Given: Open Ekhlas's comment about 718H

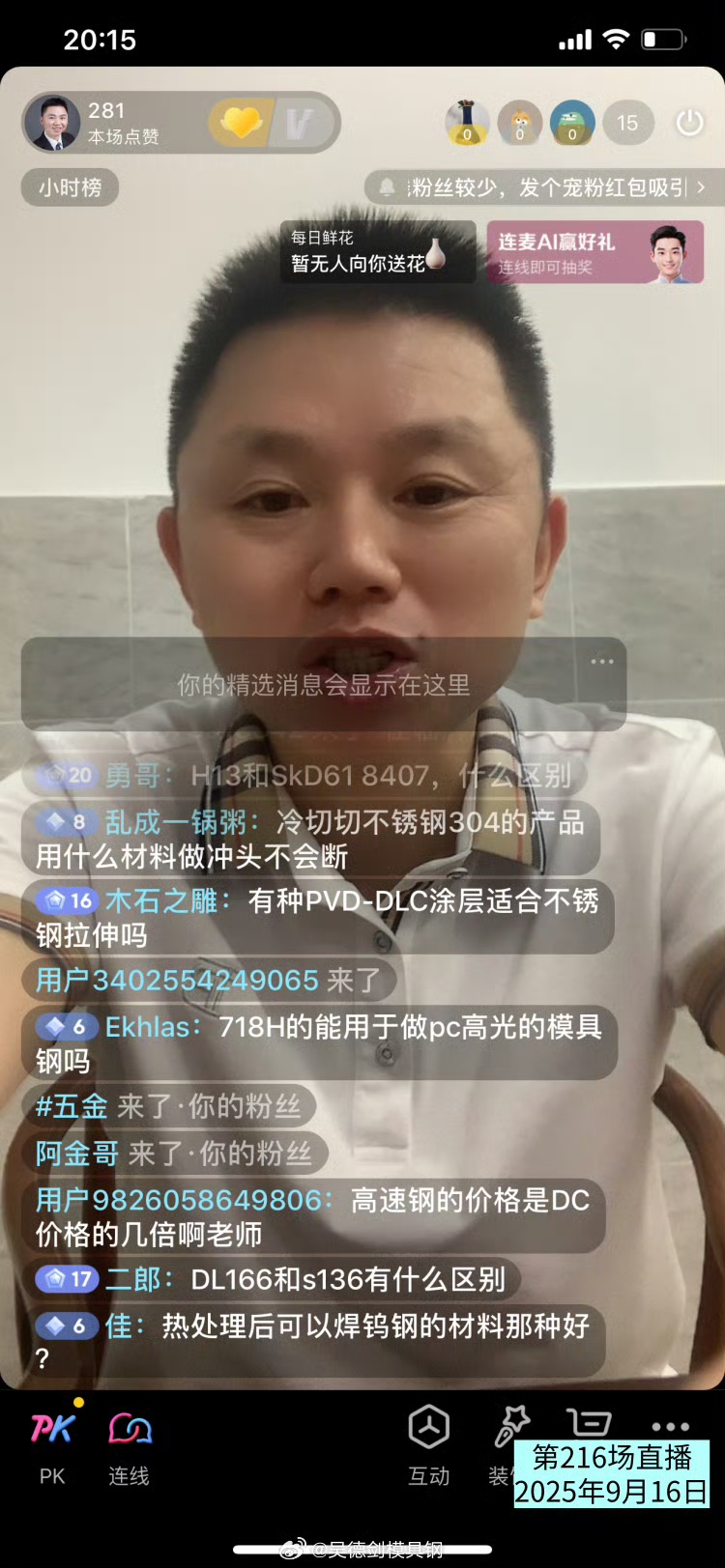Looking at the screenshot, I should [x=319, y=1043].
